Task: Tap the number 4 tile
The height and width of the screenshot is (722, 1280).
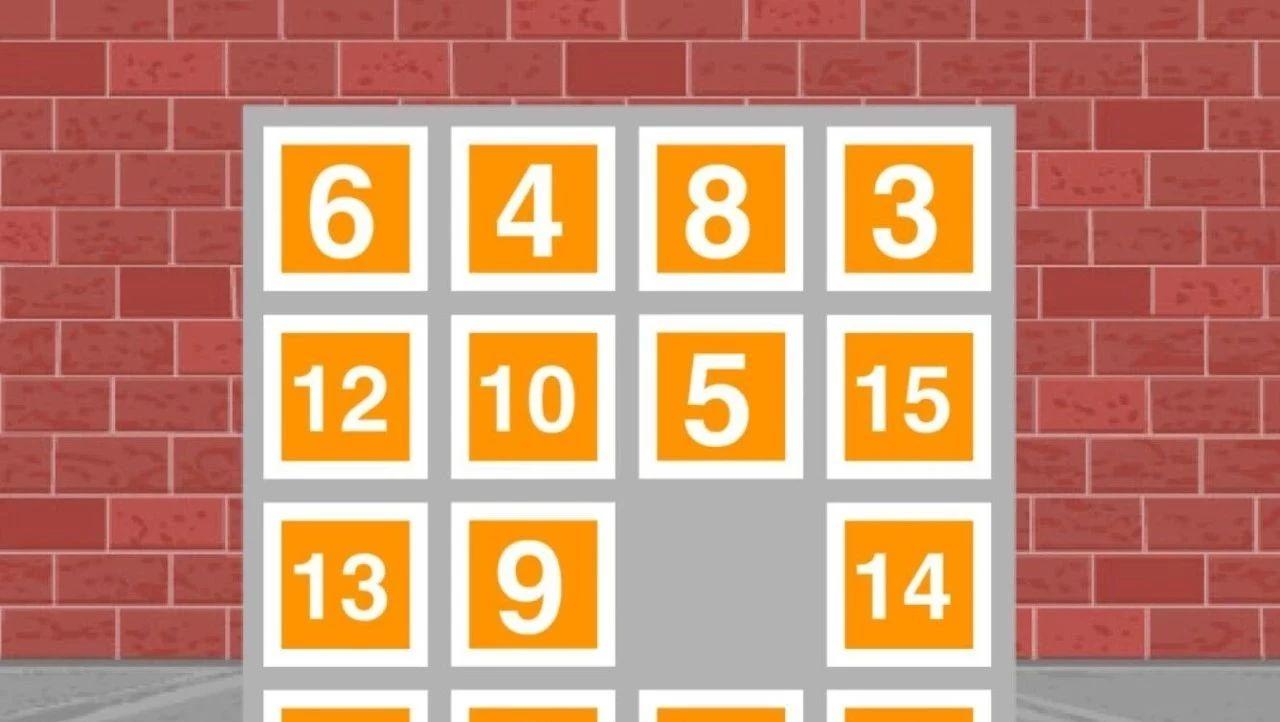Action: coord(533,209)
